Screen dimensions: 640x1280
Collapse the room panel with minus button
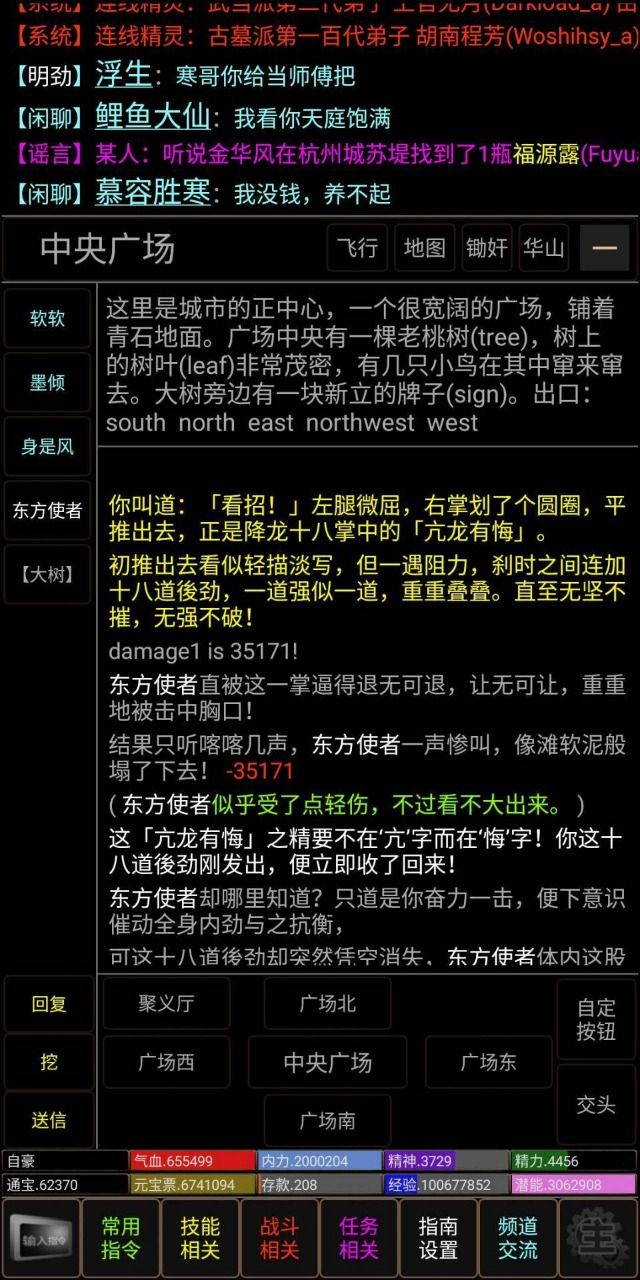coord(604,248)
